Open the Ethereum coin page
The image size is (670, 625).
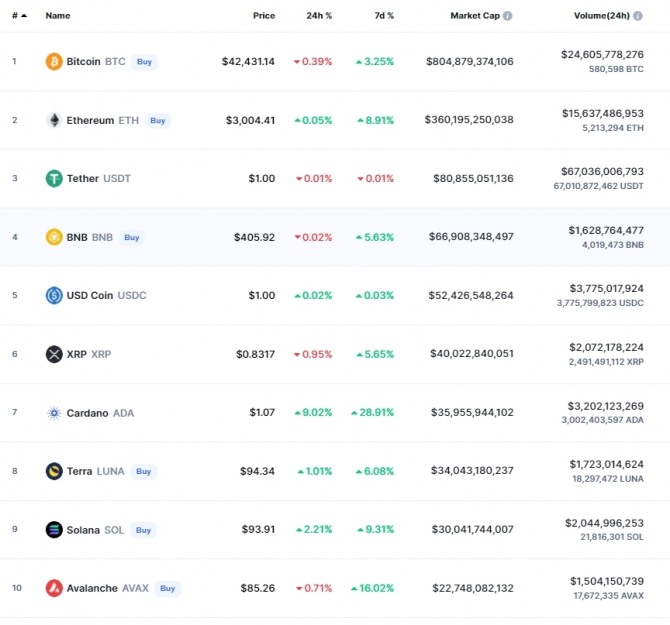point(90,120)
